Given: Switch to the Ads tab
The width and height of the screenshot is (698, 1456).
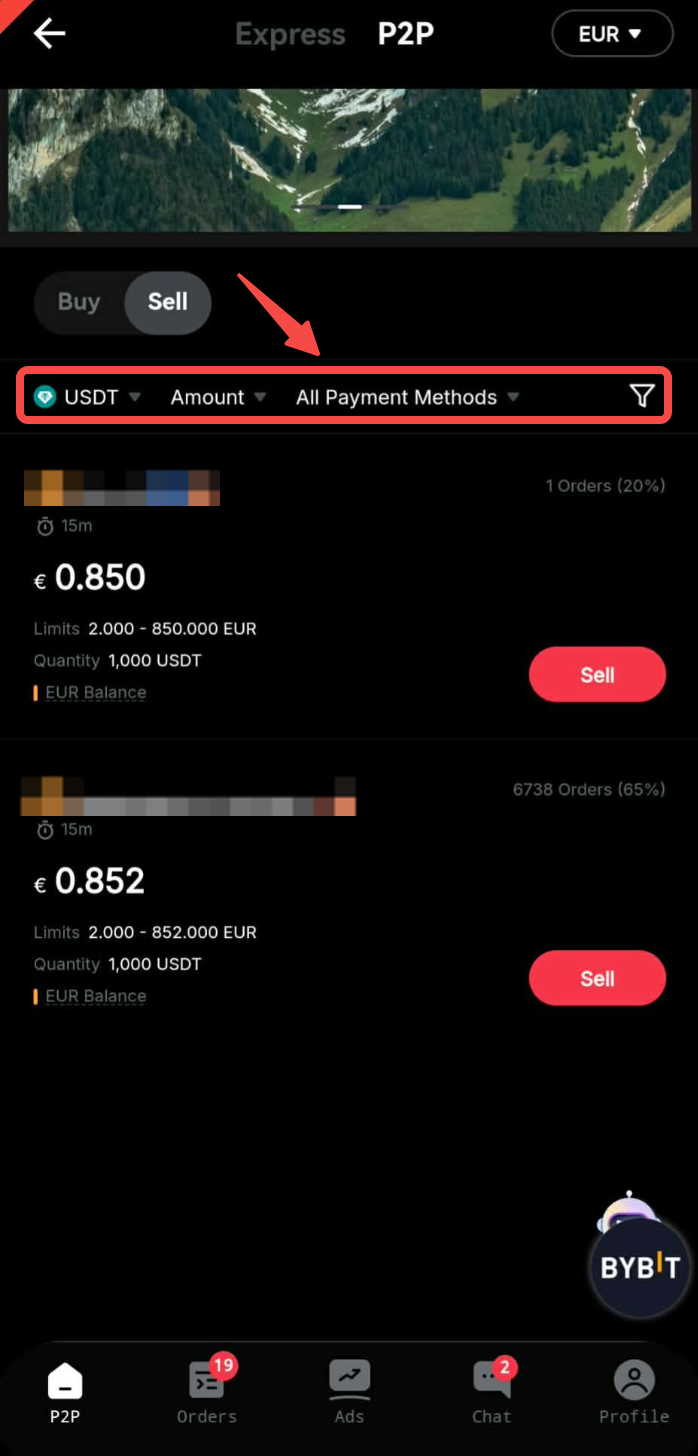Looking at the screenshot, I should coord(350,1392).
